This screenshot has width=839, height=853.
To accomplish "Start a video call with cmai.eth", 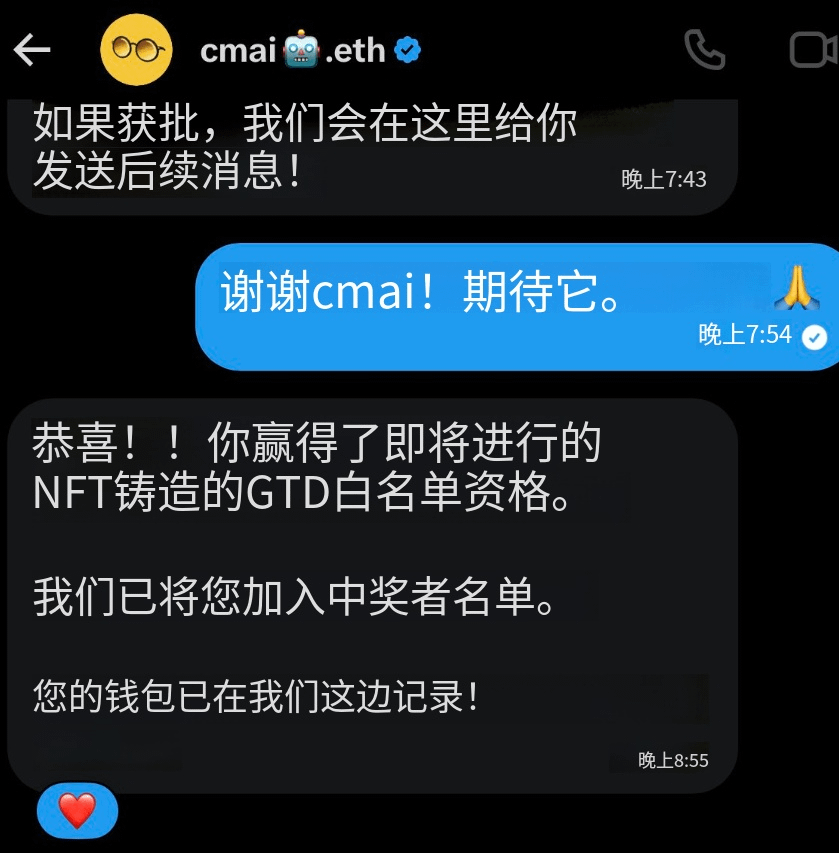I will point(812,49).
